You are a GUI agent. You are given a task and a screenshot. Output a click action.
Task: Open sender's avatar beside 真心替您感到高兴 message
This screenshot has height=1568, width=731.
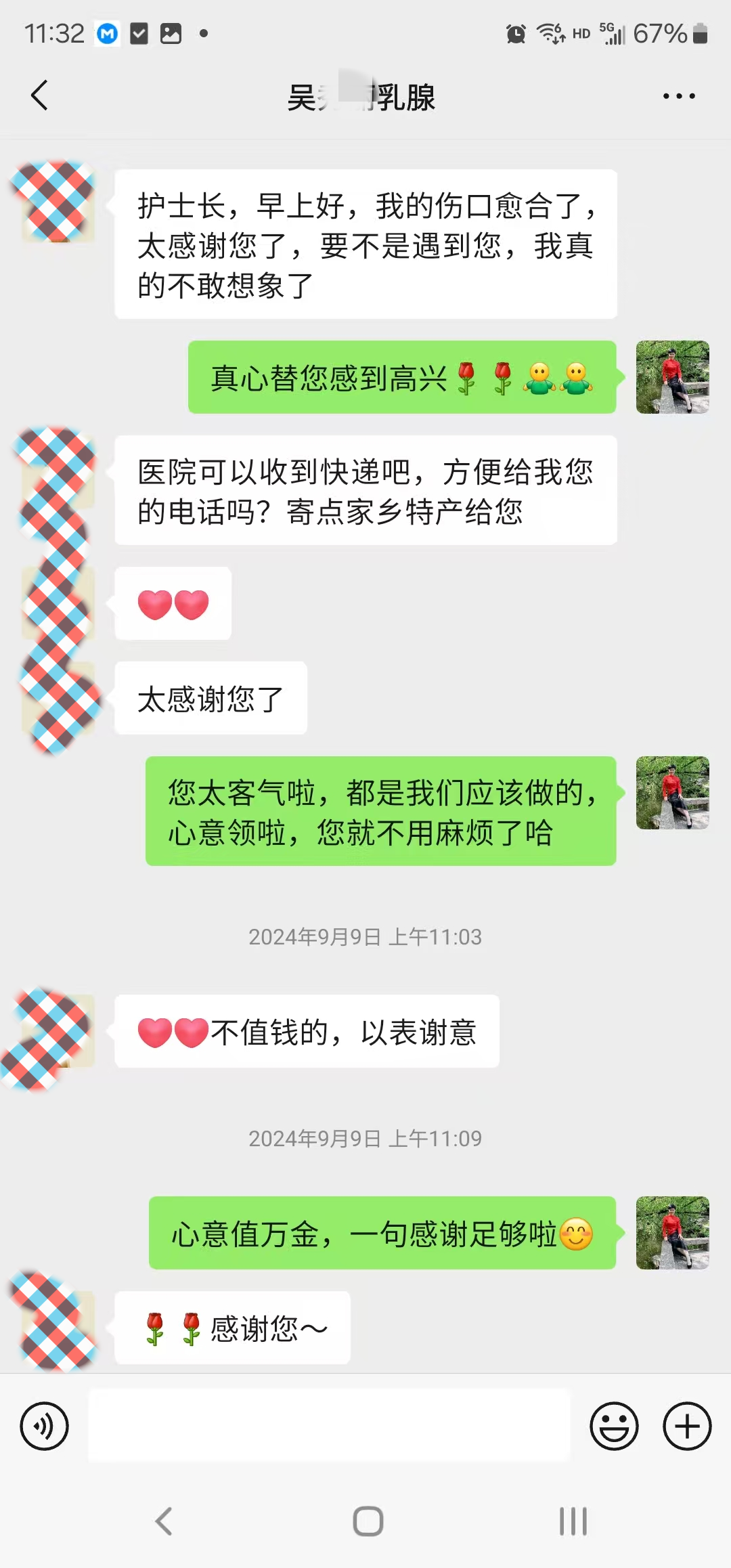672,377
